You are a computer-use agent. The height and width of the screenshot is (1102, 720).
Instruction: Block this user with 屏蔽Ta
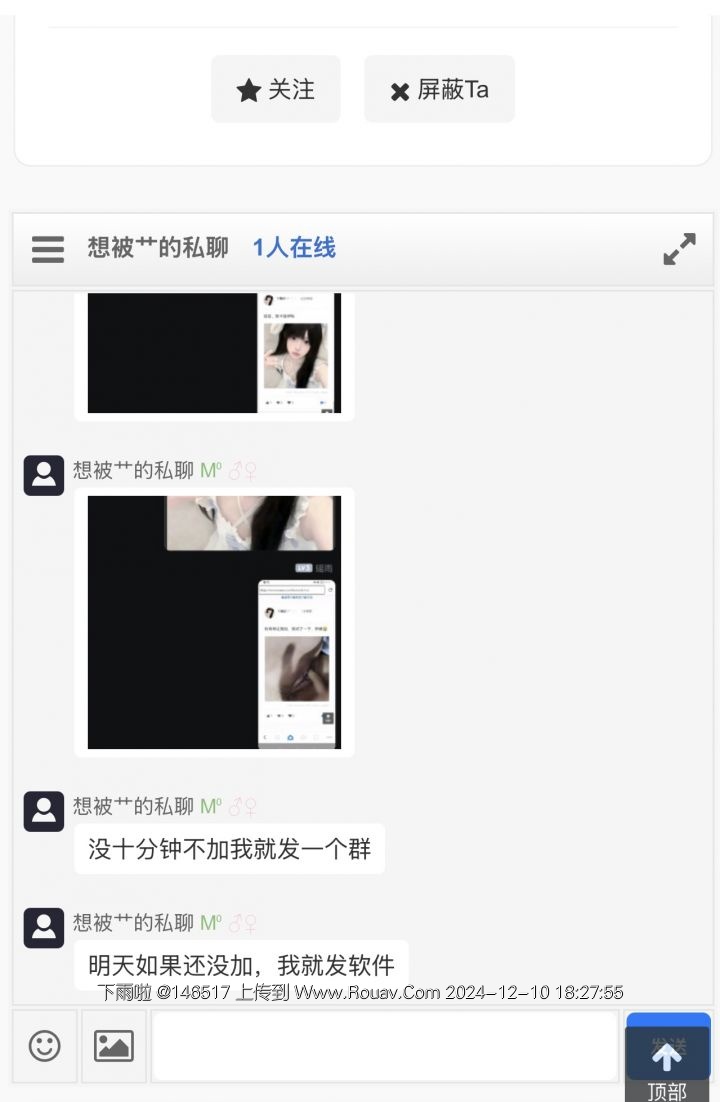439,90
